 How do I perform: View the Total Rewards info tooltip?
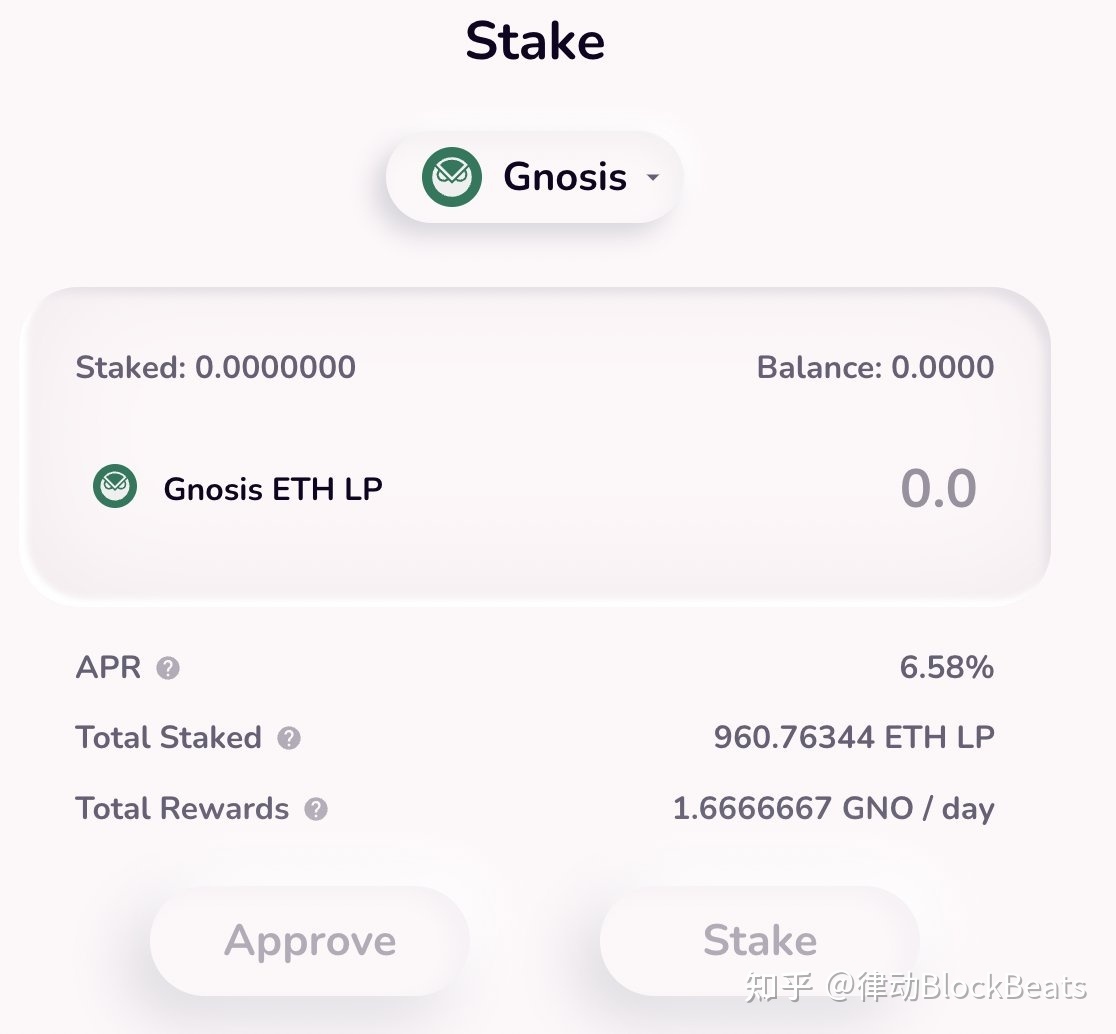pos(316,809)
